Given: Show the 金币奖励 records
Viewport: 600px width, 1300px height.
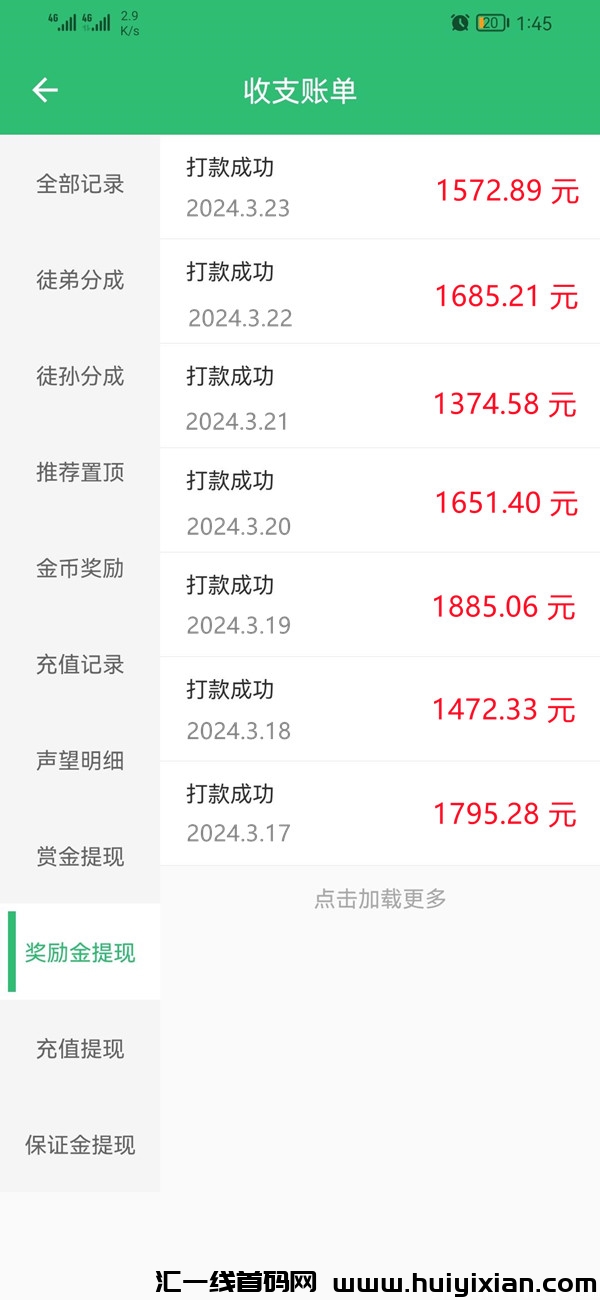Looking at the screenshot, I should click(80, 568).
